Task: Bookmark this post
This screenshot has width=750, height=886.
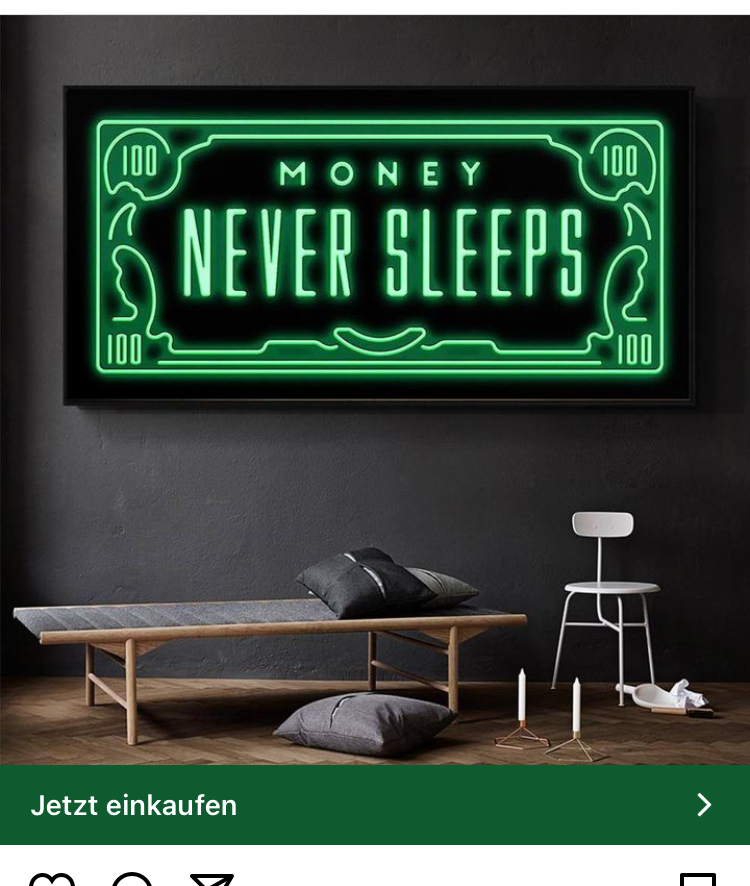Action: (697, 879)
